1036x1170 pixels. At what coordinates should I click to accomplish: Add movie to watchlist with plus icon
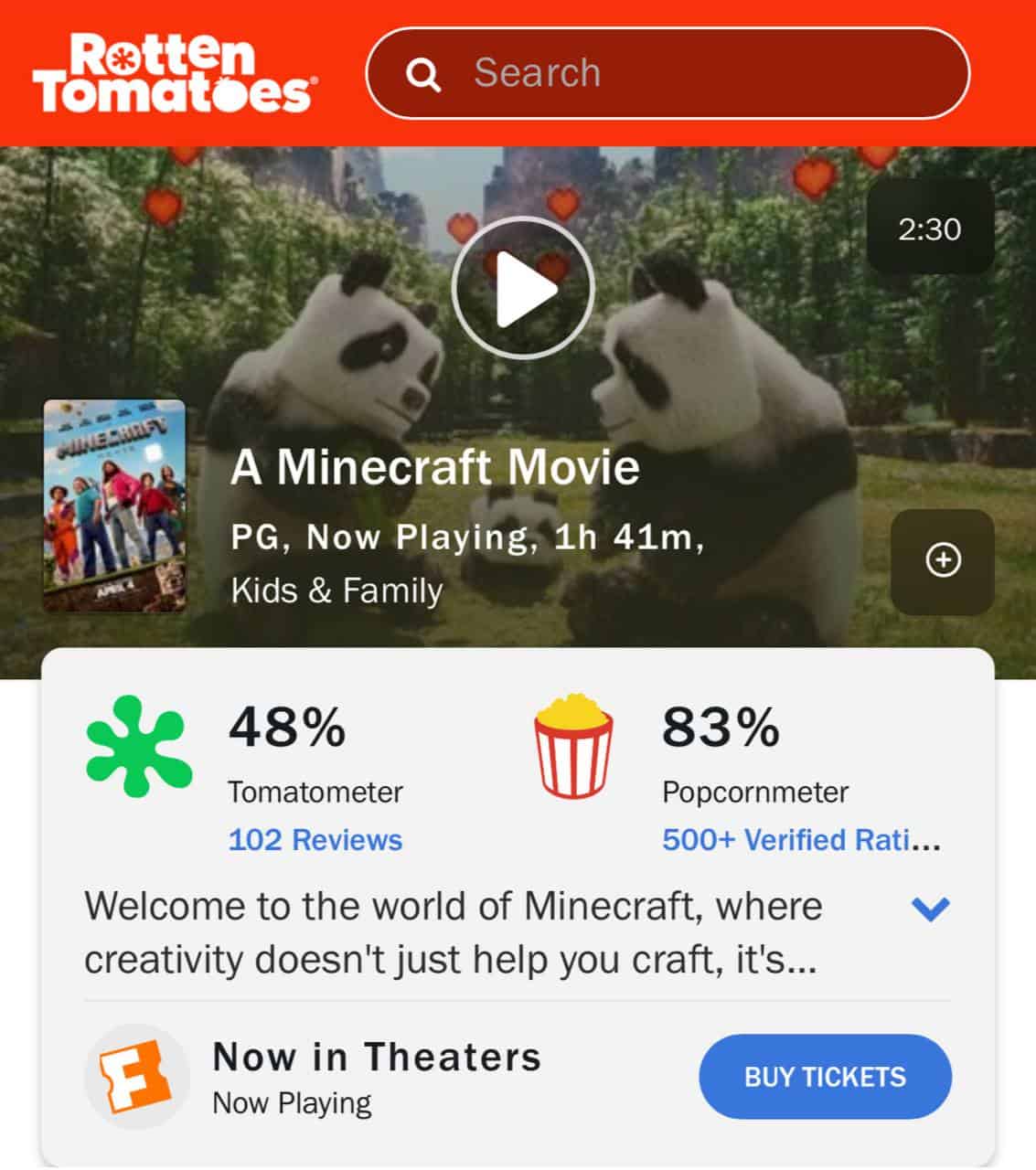(943, 560)
